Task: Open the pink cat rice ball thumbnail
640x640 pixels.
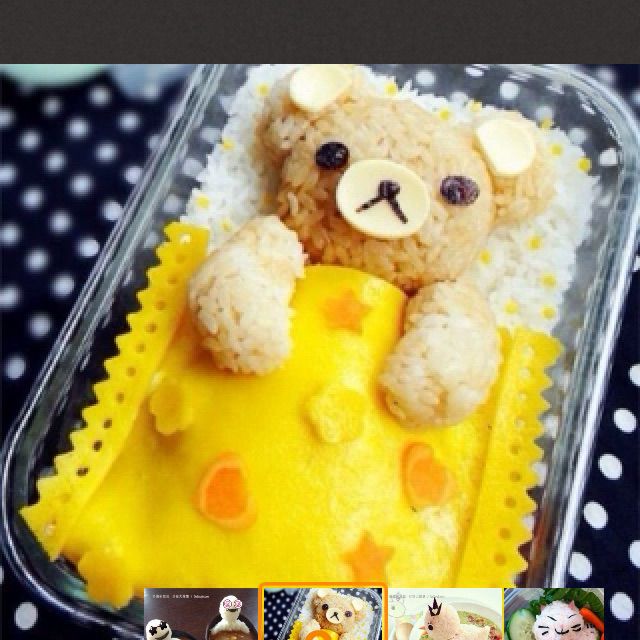Action: (553, 614)
